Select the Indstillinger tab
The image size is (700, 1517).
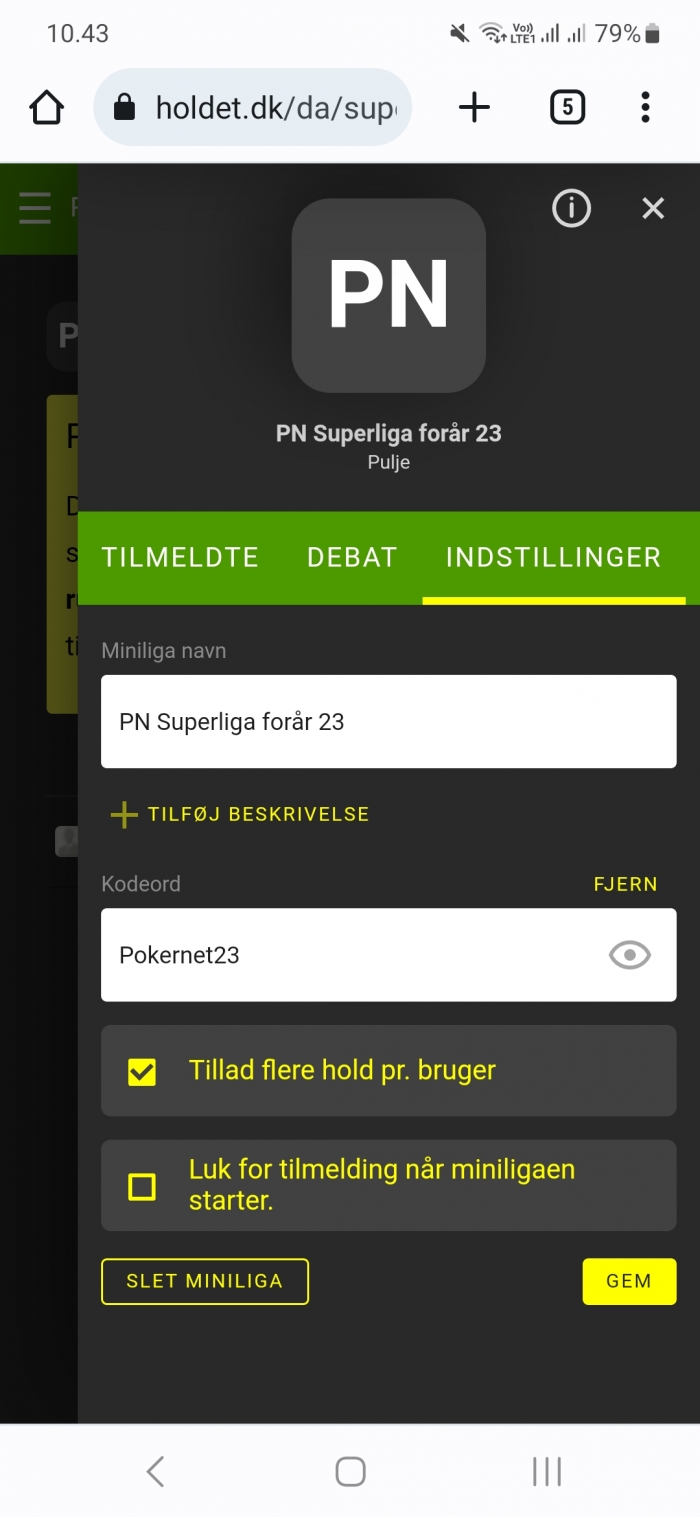click(553, 557)
